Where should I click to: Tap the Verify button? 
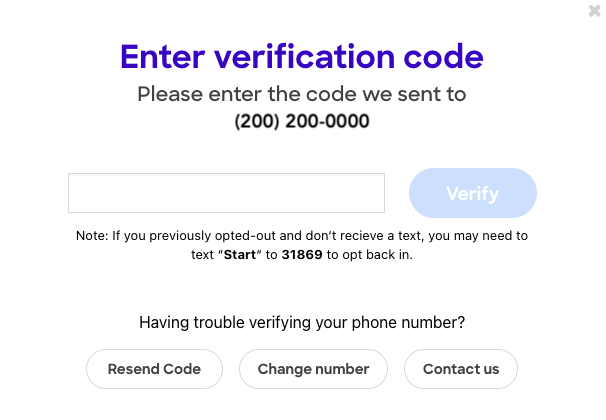(472, 193)
